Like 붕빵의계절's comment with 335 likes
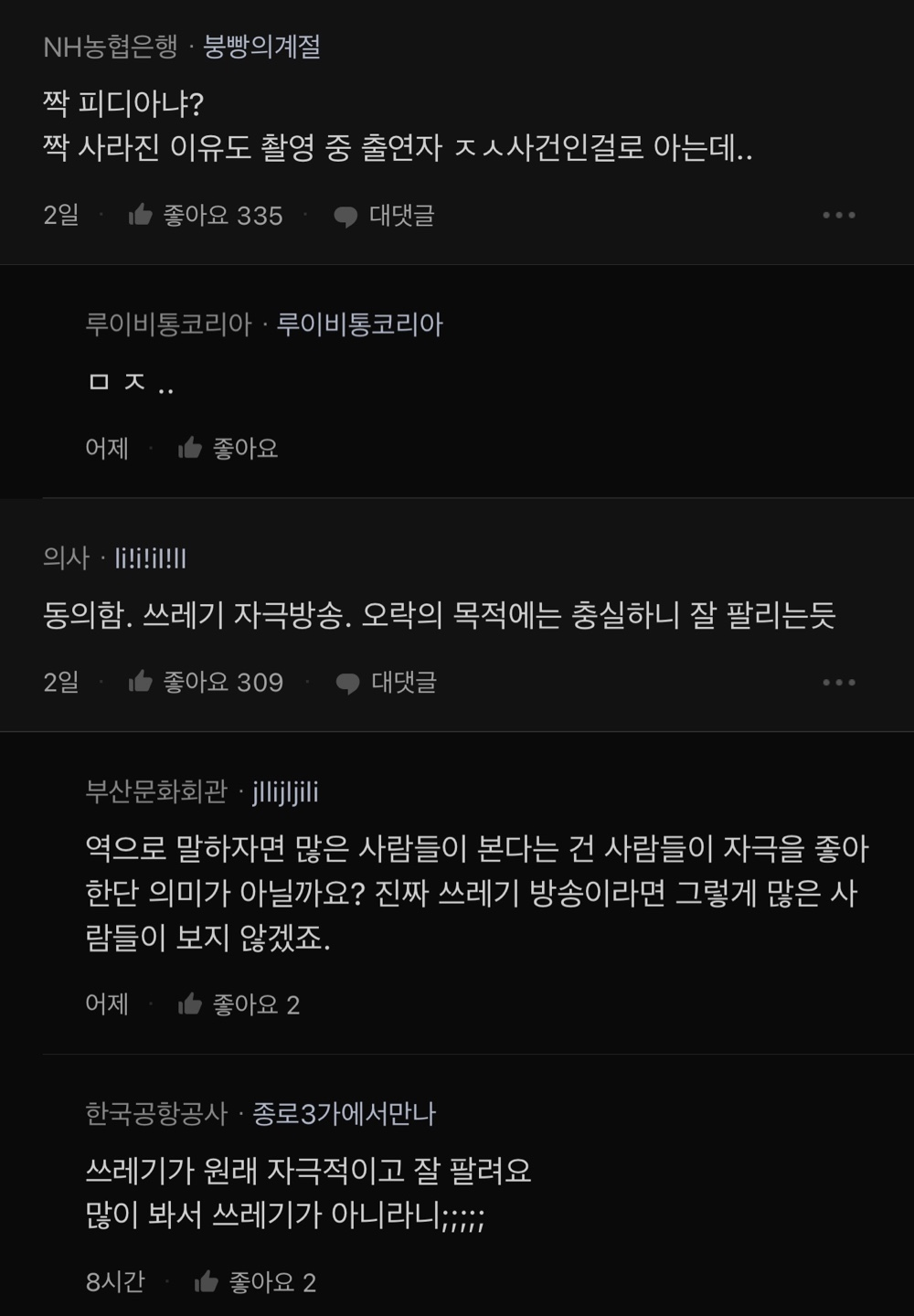This screenshot has width=914, height=1316. (x=141, y=216)
